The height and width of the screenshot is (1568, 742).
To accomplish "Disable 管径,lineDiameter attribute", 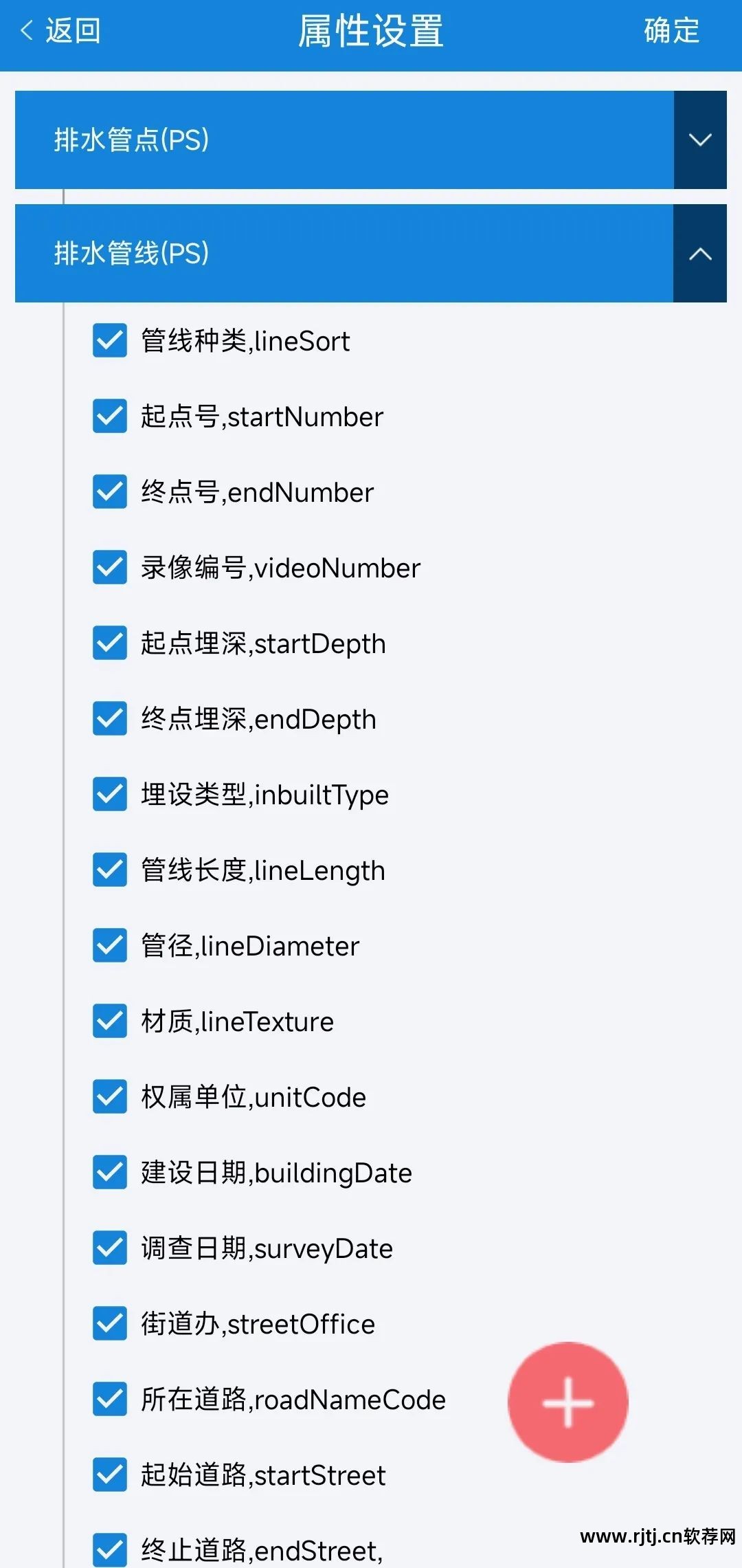I will tap(110, 946).
